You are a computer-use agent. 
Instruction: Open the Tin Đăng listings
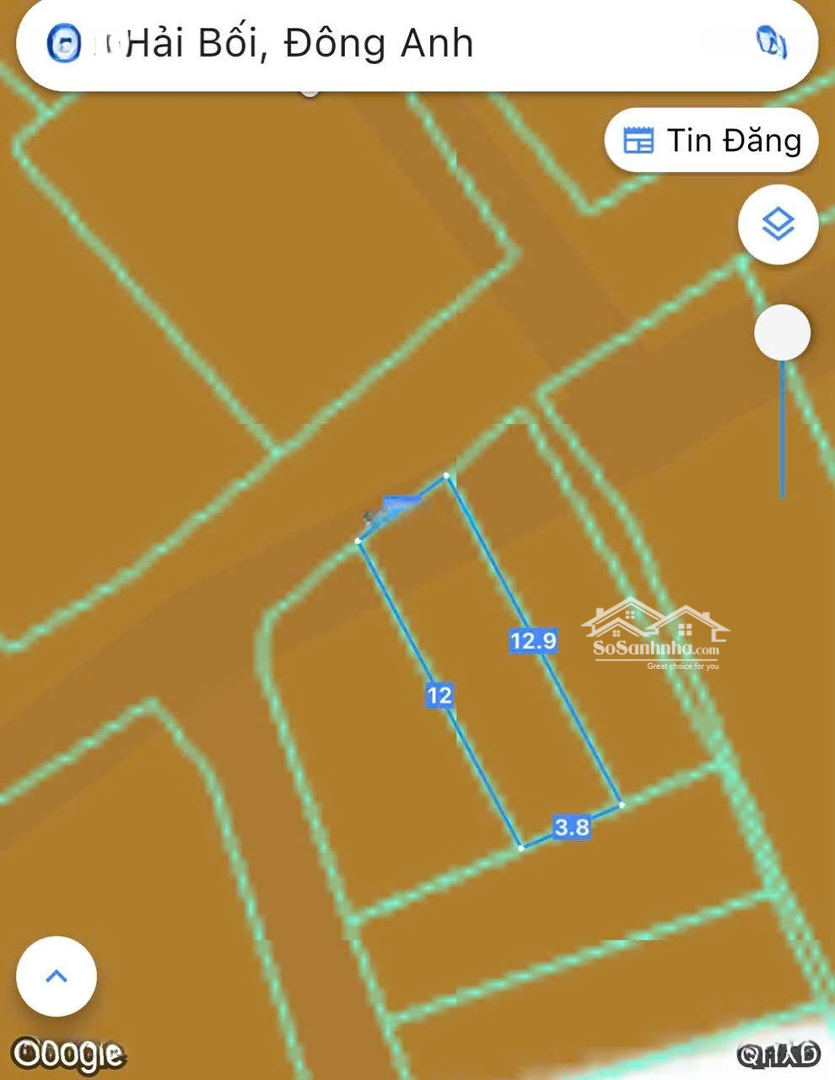pos(711,141)
